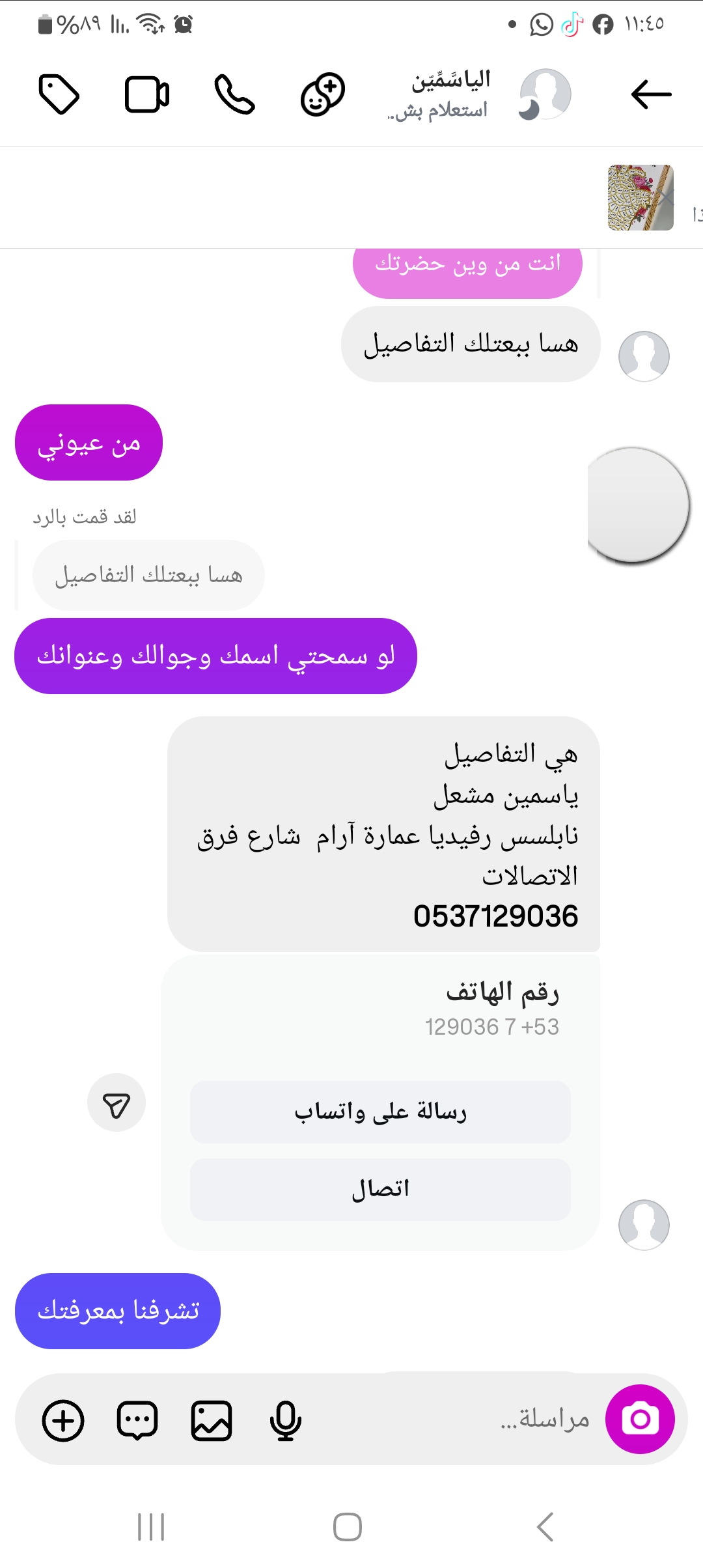Start a video call in this chat
The height and width of the screenshot is (1568, 703).
click(x=147, y=95)
